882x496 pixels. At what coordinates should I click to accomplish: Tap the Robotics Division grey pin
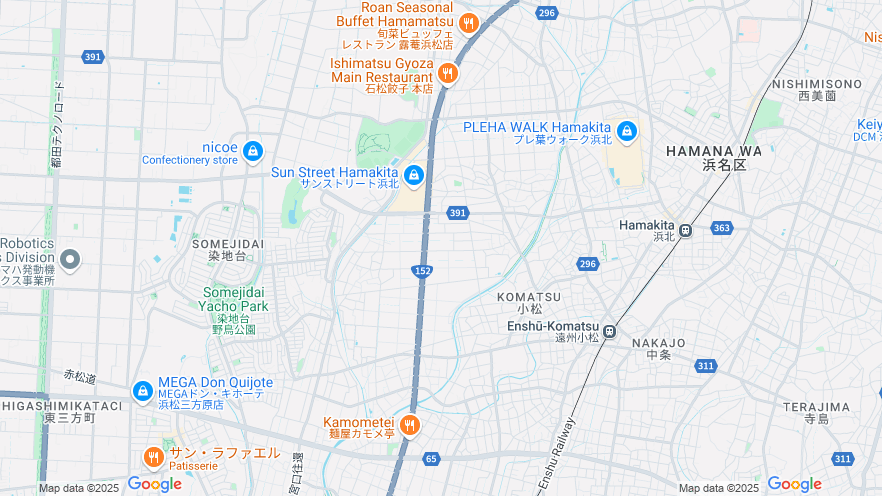click(x=70, y=260)
